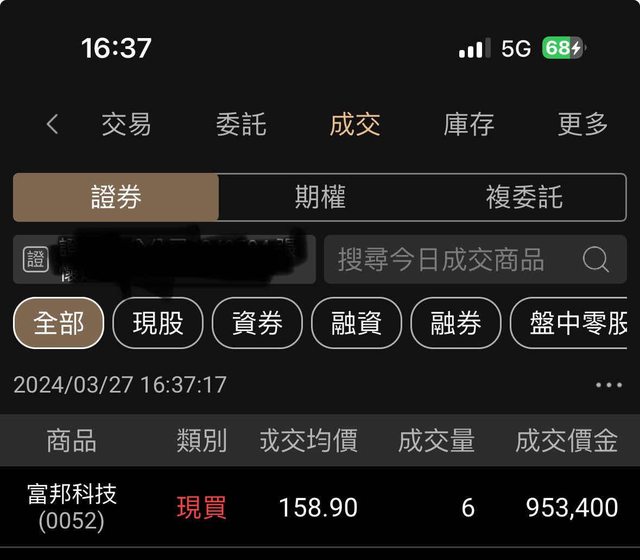
Task: Open the 更多 tab
Action: (583, 124)
